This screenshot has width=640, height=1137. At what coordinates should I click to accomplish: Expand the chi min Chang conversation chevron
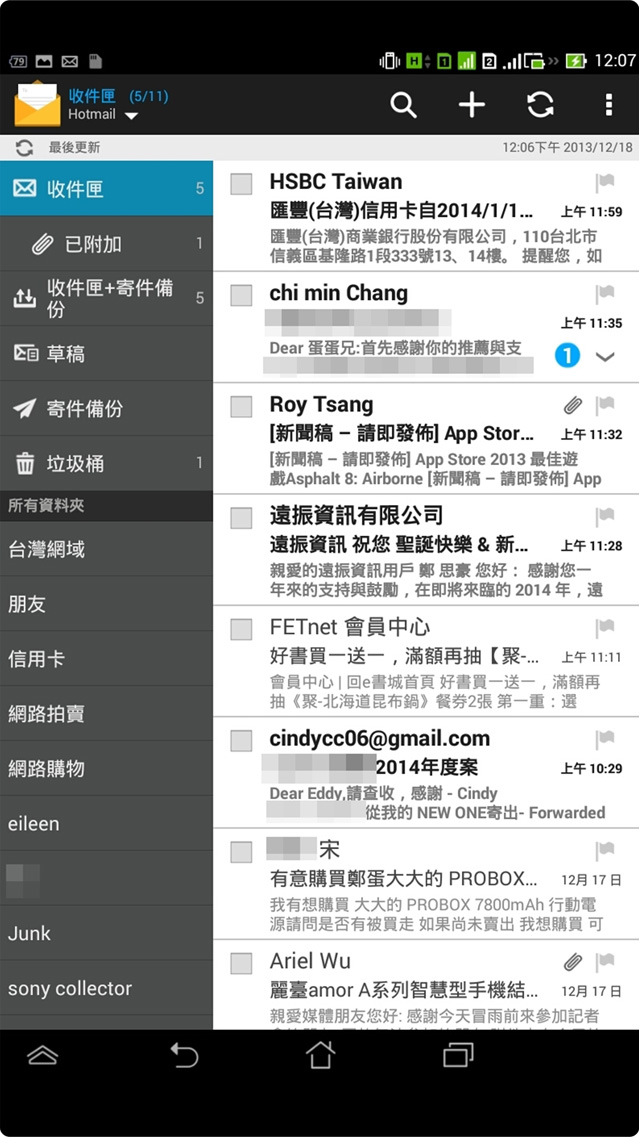(x=604, y=356)
